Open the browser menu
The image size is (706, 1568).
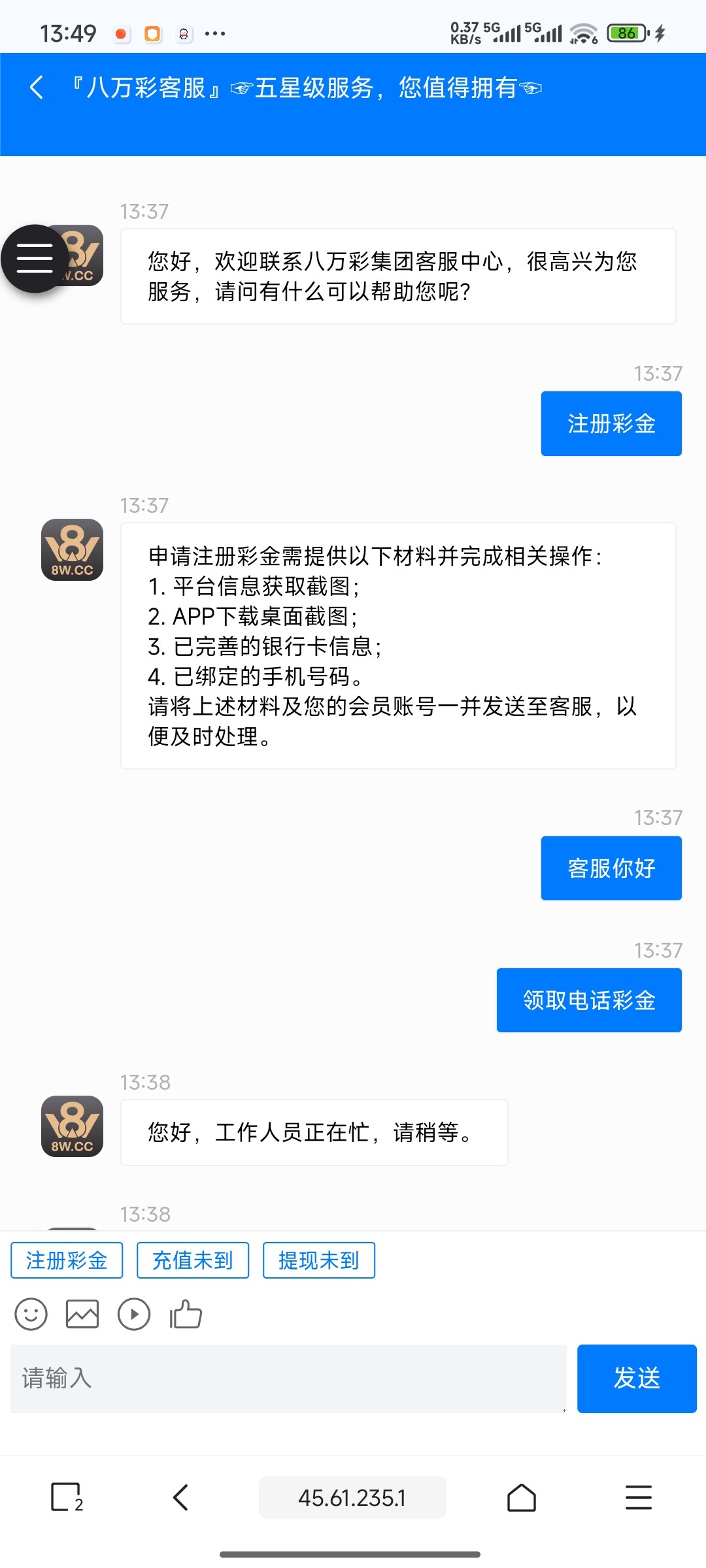[638, 1497]
